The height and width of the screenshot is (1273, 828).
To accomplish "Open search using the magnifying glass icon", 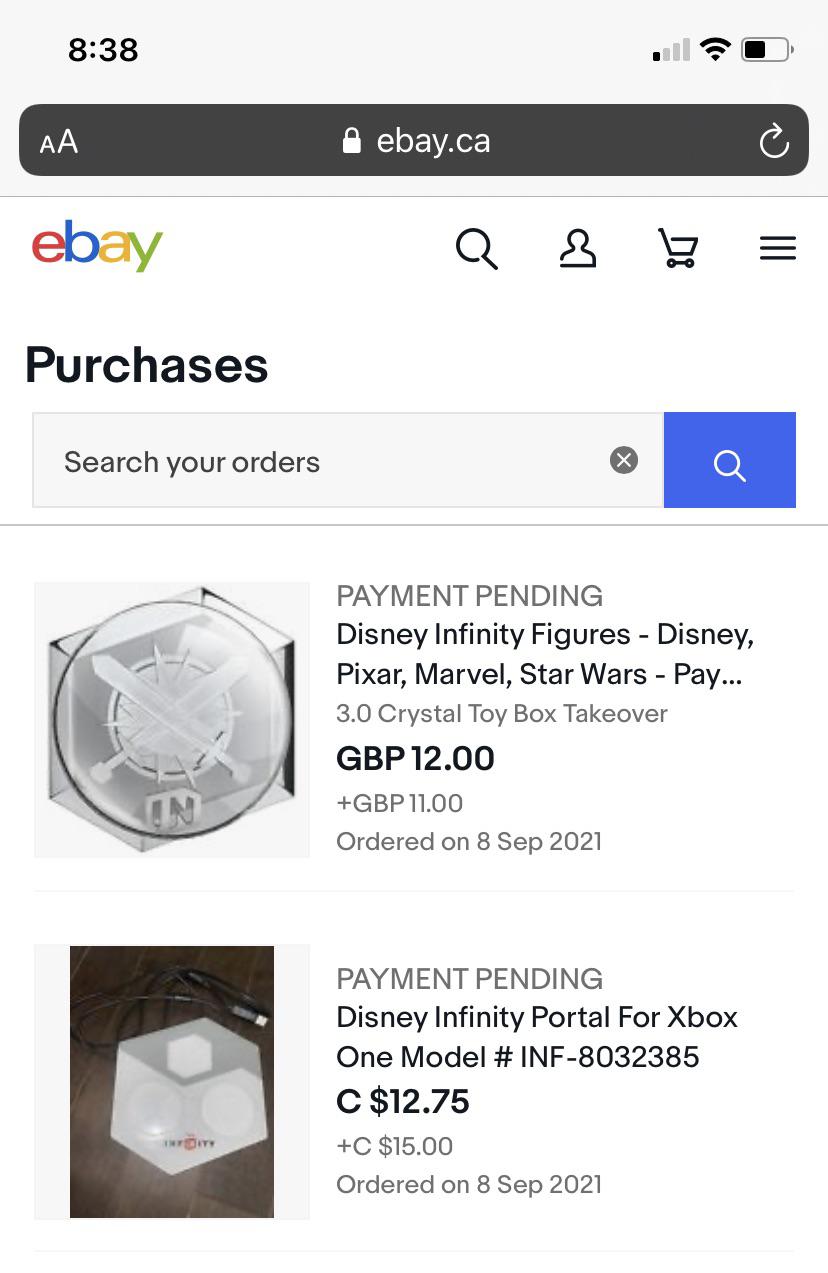I will pyautogui.click(x=476, y=249).
